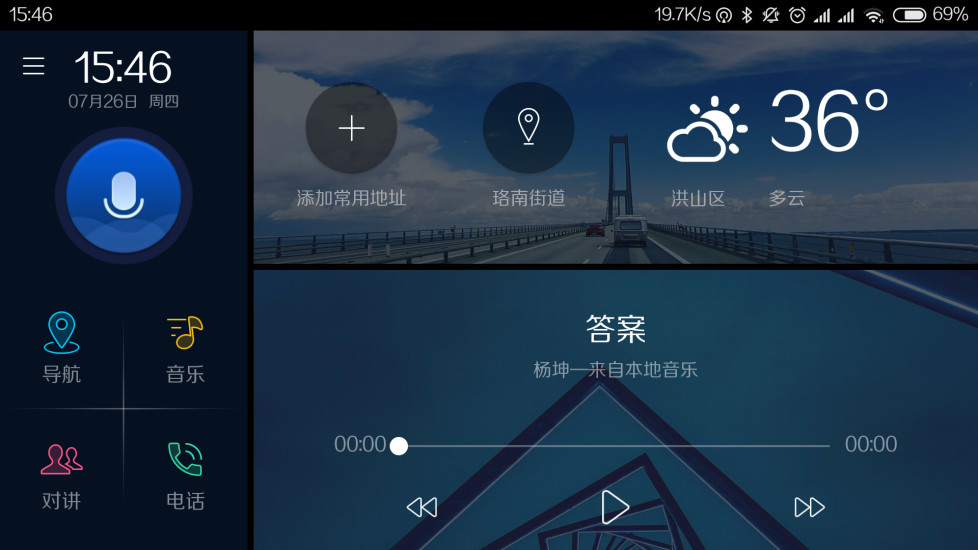978x550 pixels.
Task: Tap the playback progress bar
Action: pos(614,445)
